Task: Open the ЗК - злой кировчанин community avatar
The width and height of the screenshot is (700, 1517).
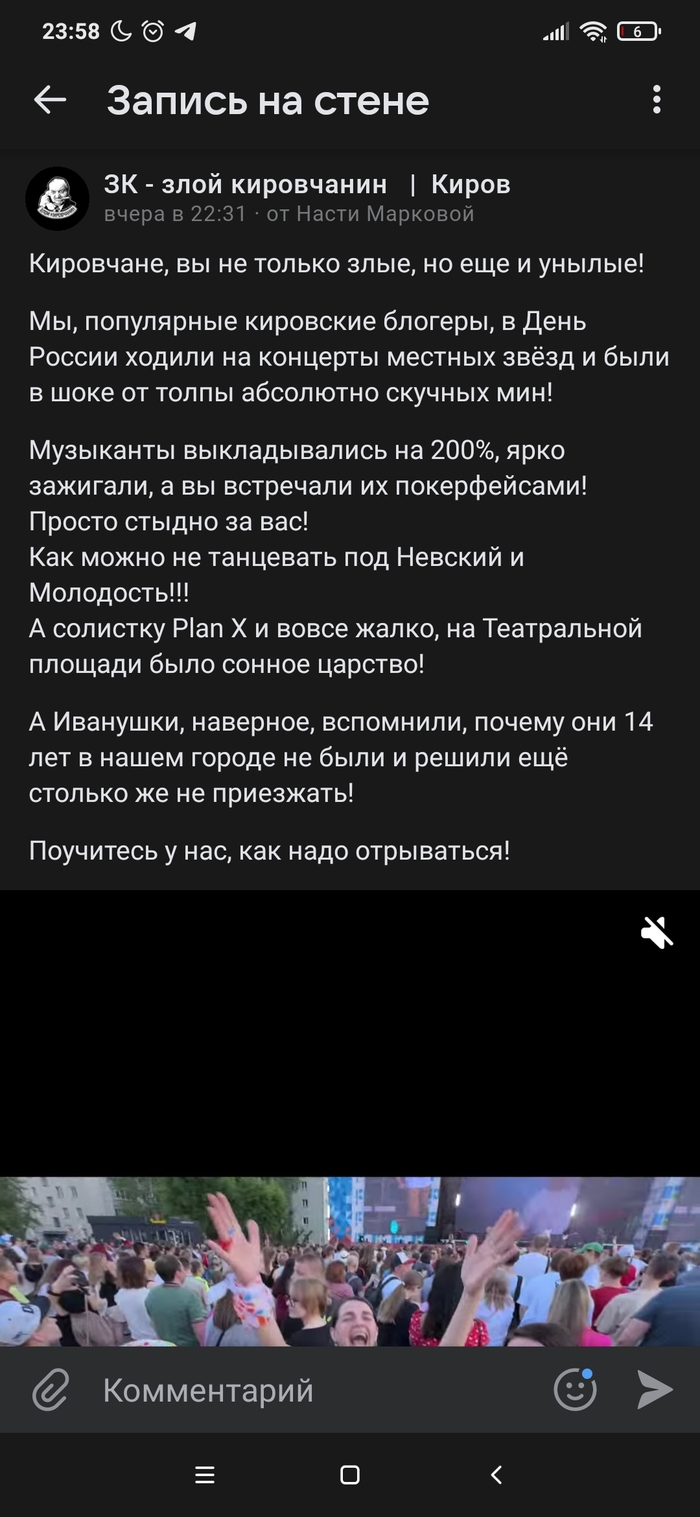Action: tap(57, 198)
